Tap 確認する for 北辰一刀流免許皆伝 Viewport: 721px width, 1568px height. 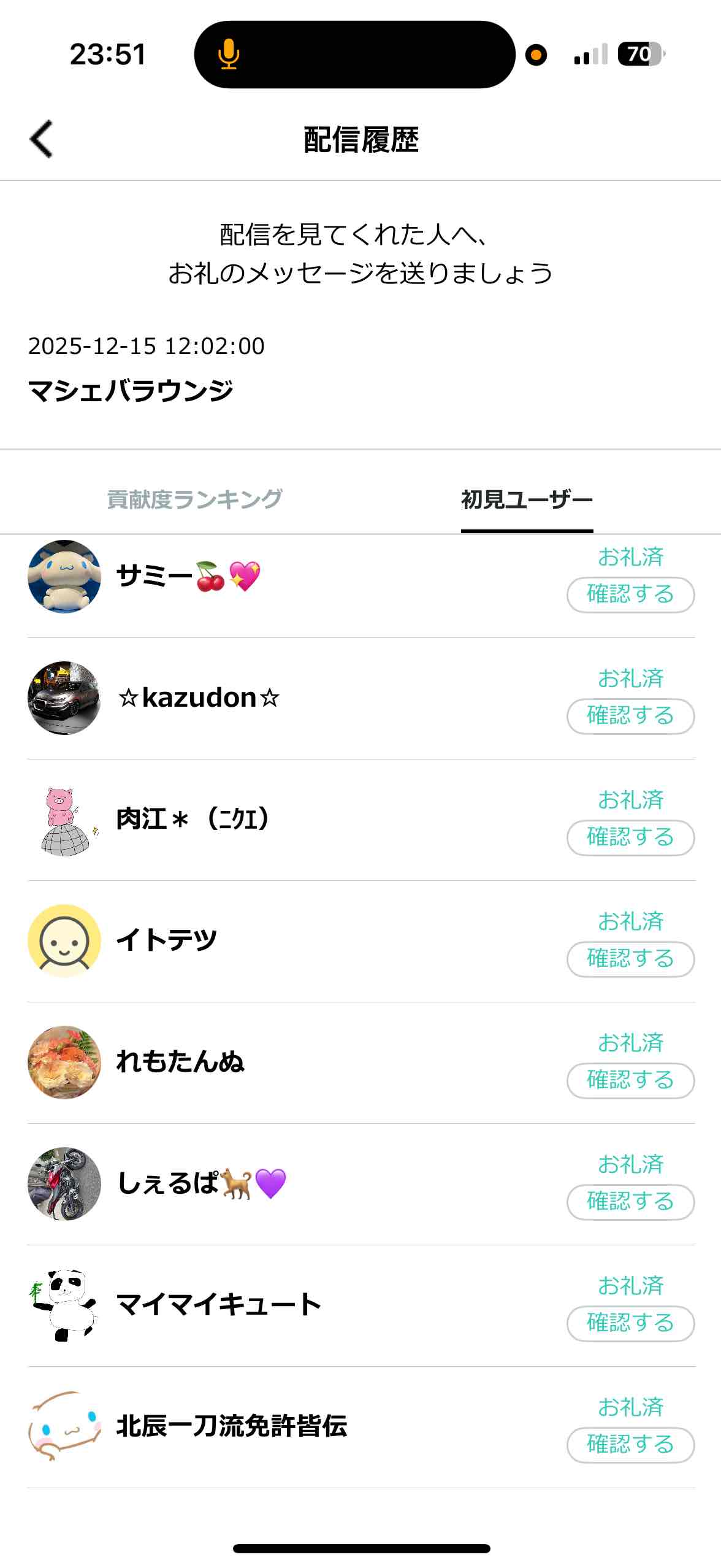630,1445
